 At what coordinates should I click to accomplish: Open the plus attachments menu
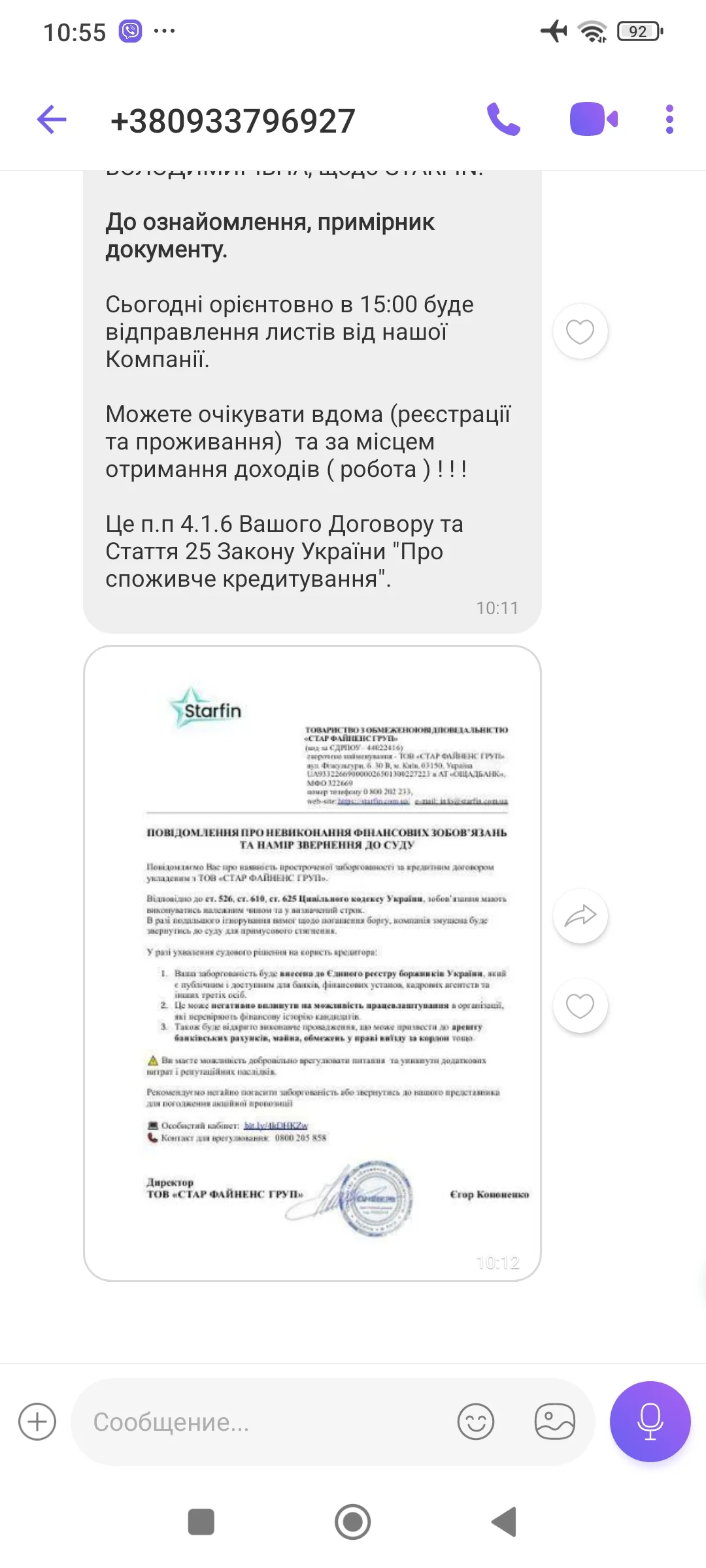coord(37,1422)
